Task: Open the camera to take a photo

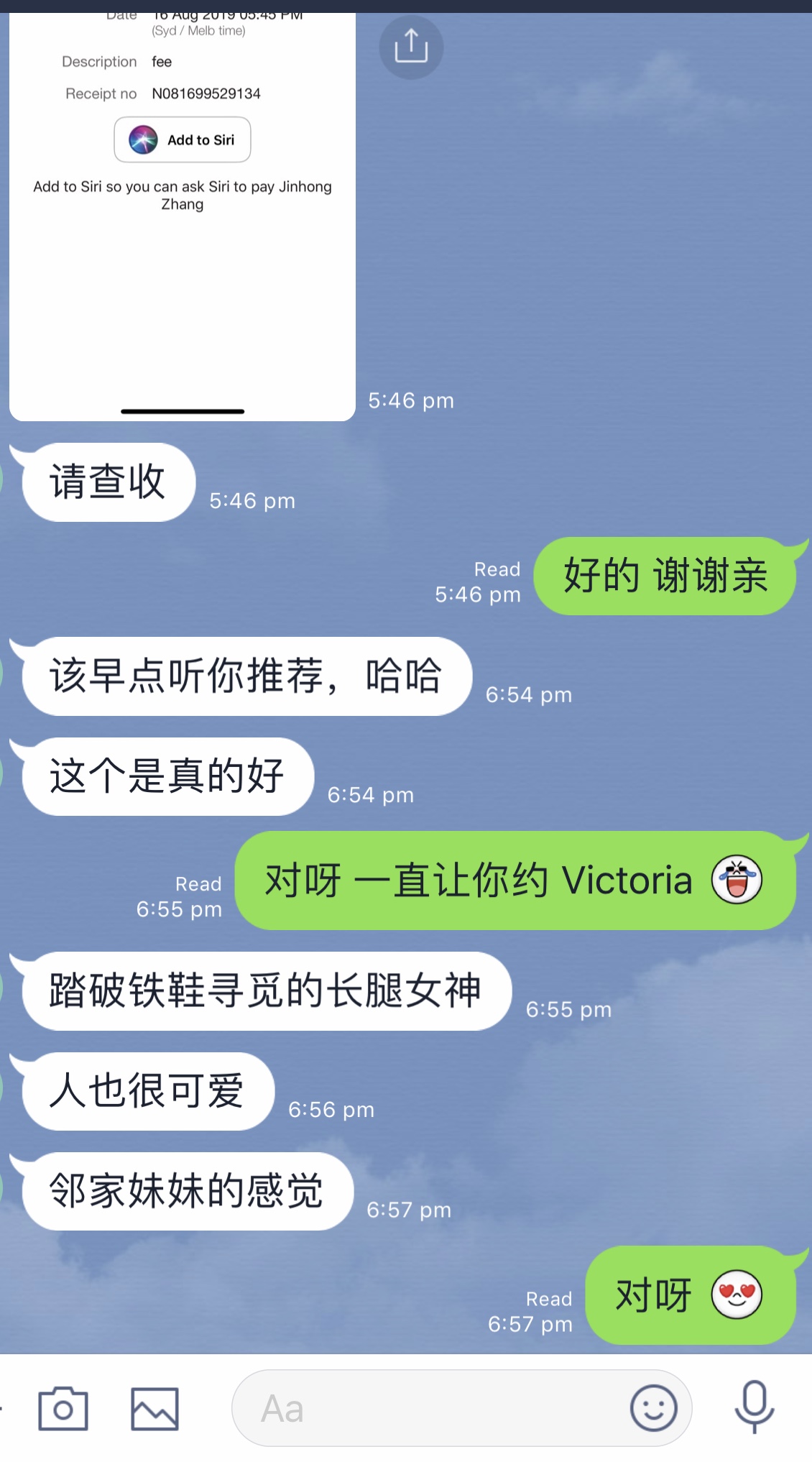Action: click(63, 1408)
